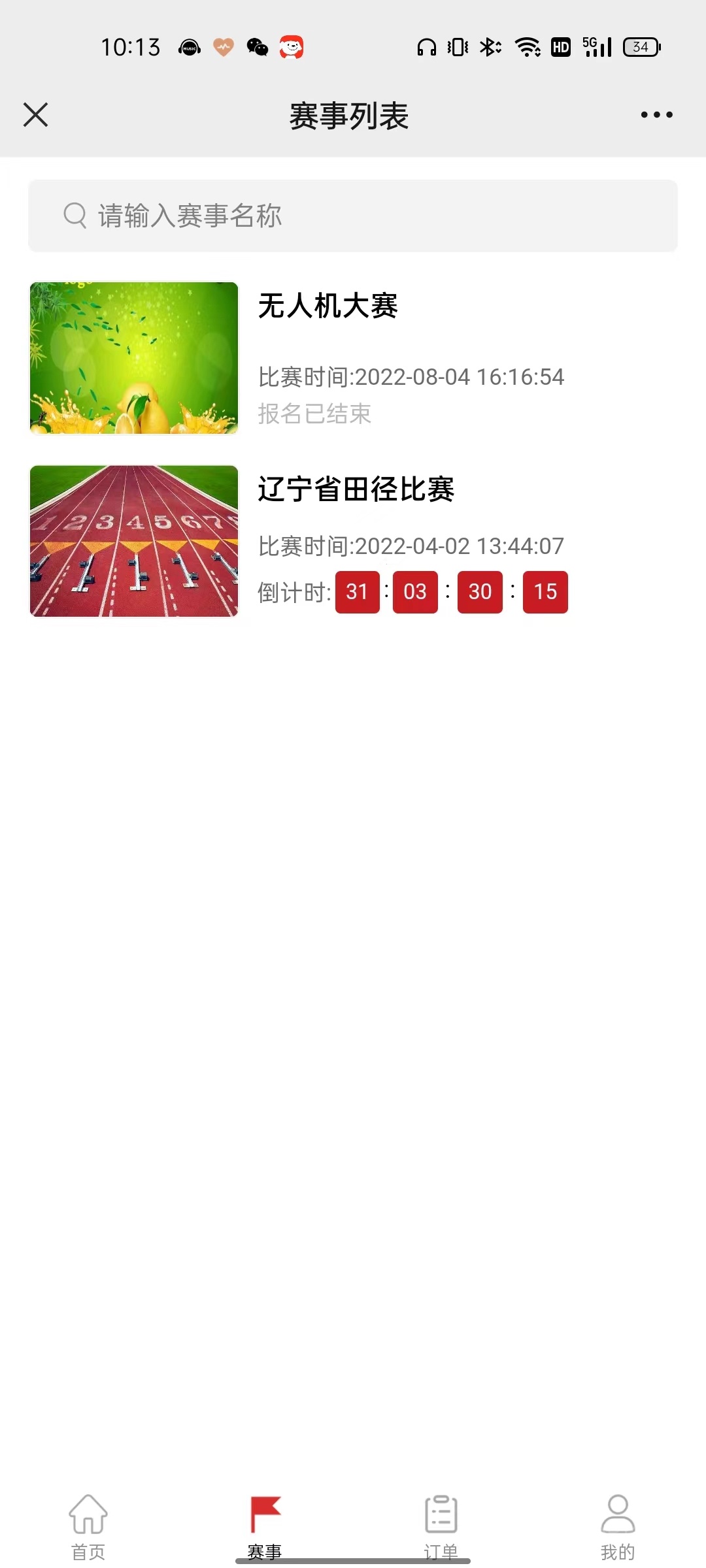This screenshot has width=706, height=1568.
Task: Close the 赛事列表 page
Action: (36, 115)
